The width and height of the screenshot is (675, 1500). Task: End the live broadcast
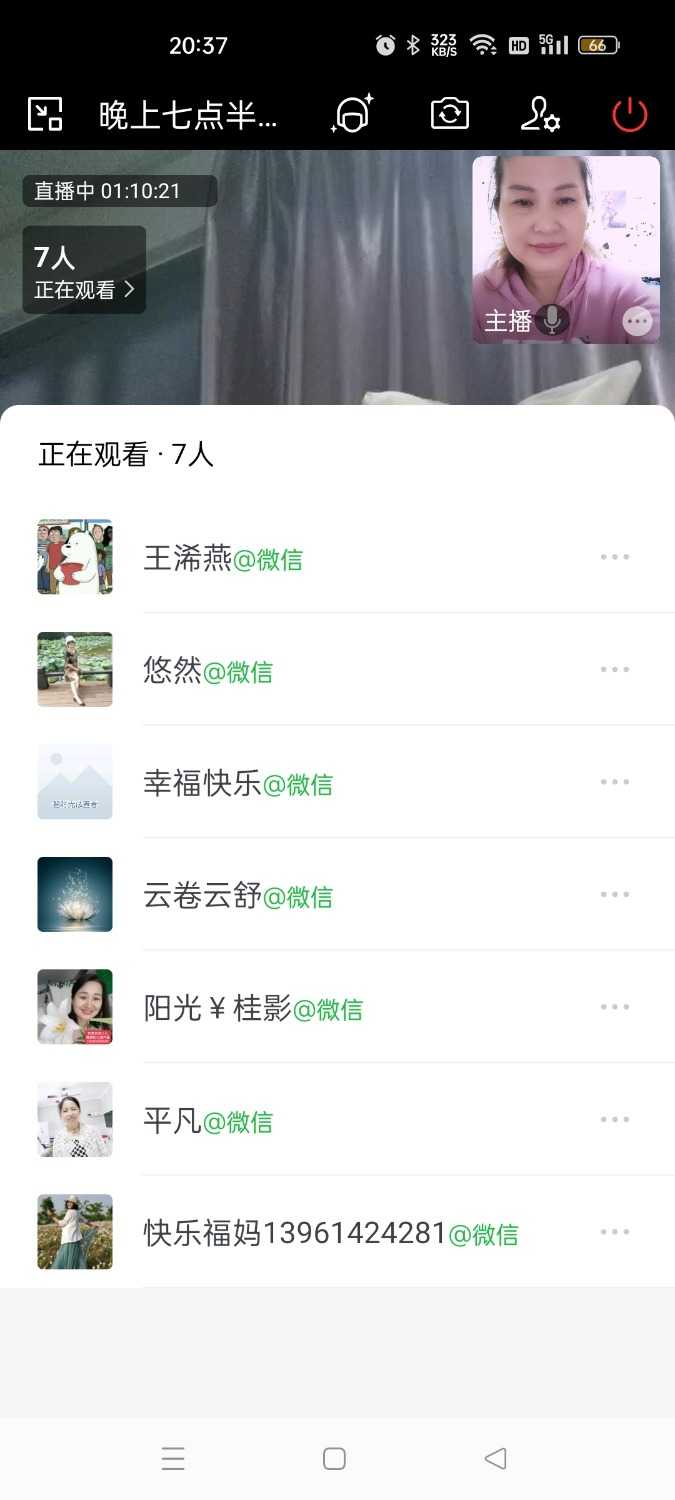630,114
